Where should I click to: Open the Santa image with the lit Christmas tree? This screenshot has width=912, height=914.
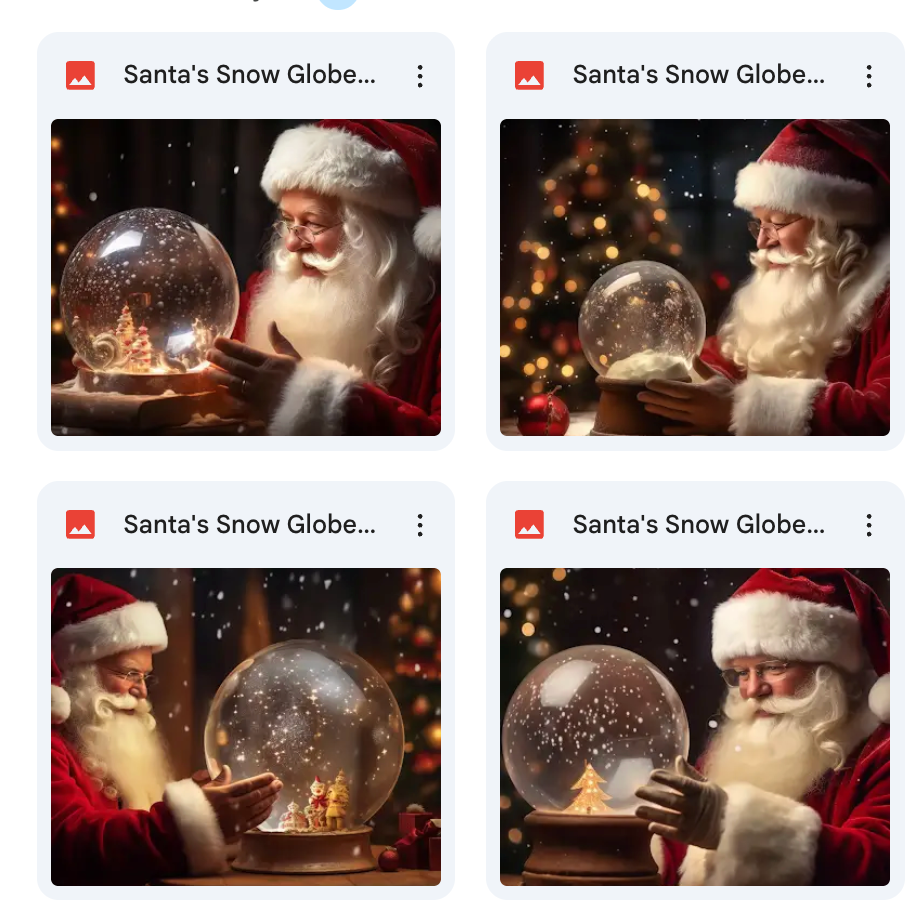point(694,277)
